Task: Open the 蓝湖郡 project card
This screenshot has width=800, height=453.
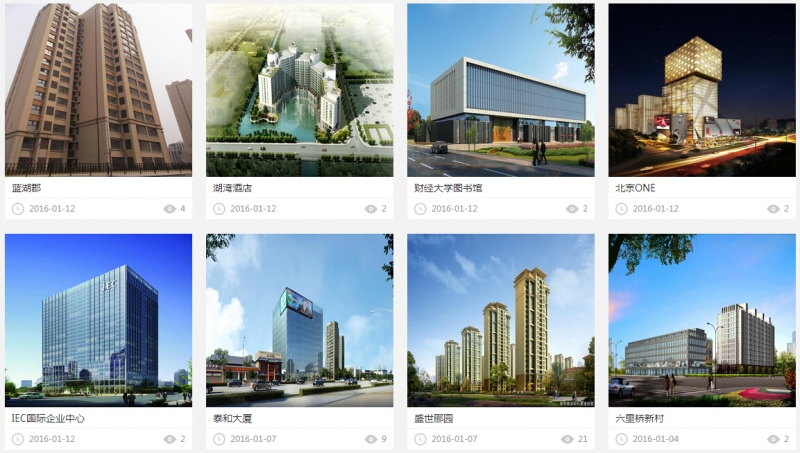Action: [x=98, y=90]
